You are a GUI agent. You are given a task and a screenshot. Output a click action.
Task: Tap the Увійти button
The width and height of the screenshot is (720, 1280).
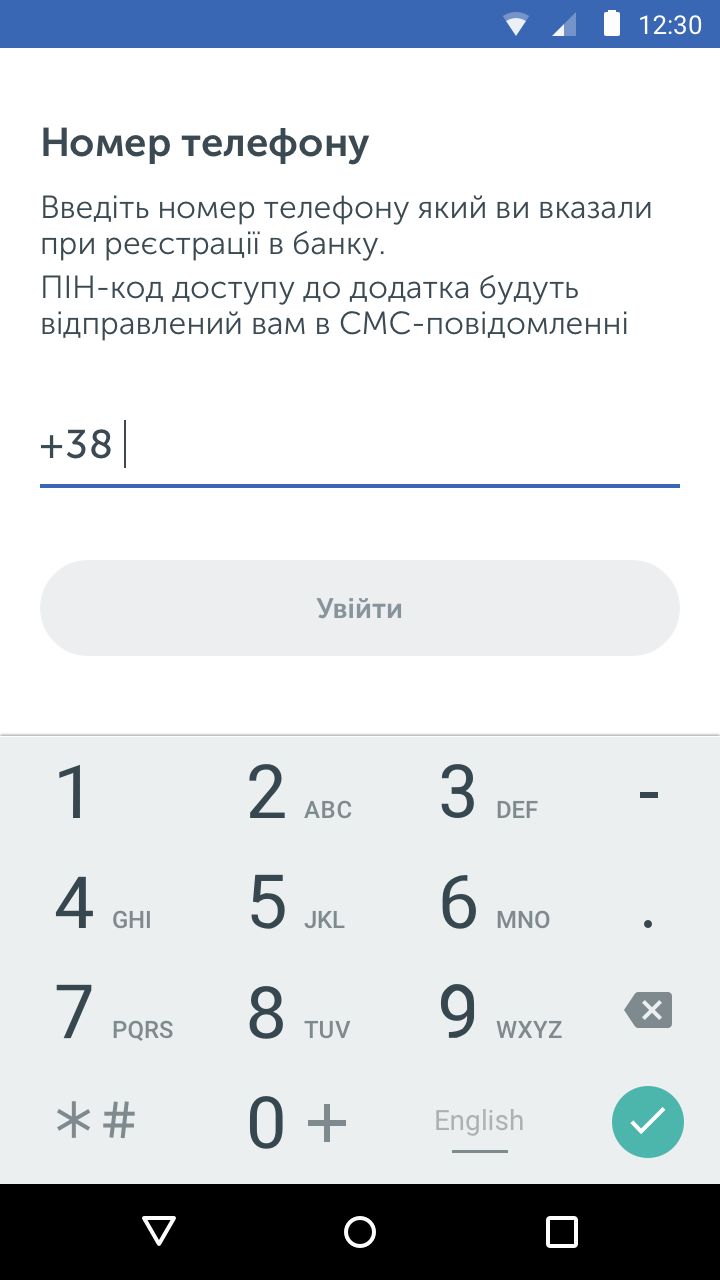click(x=360, y=608)
